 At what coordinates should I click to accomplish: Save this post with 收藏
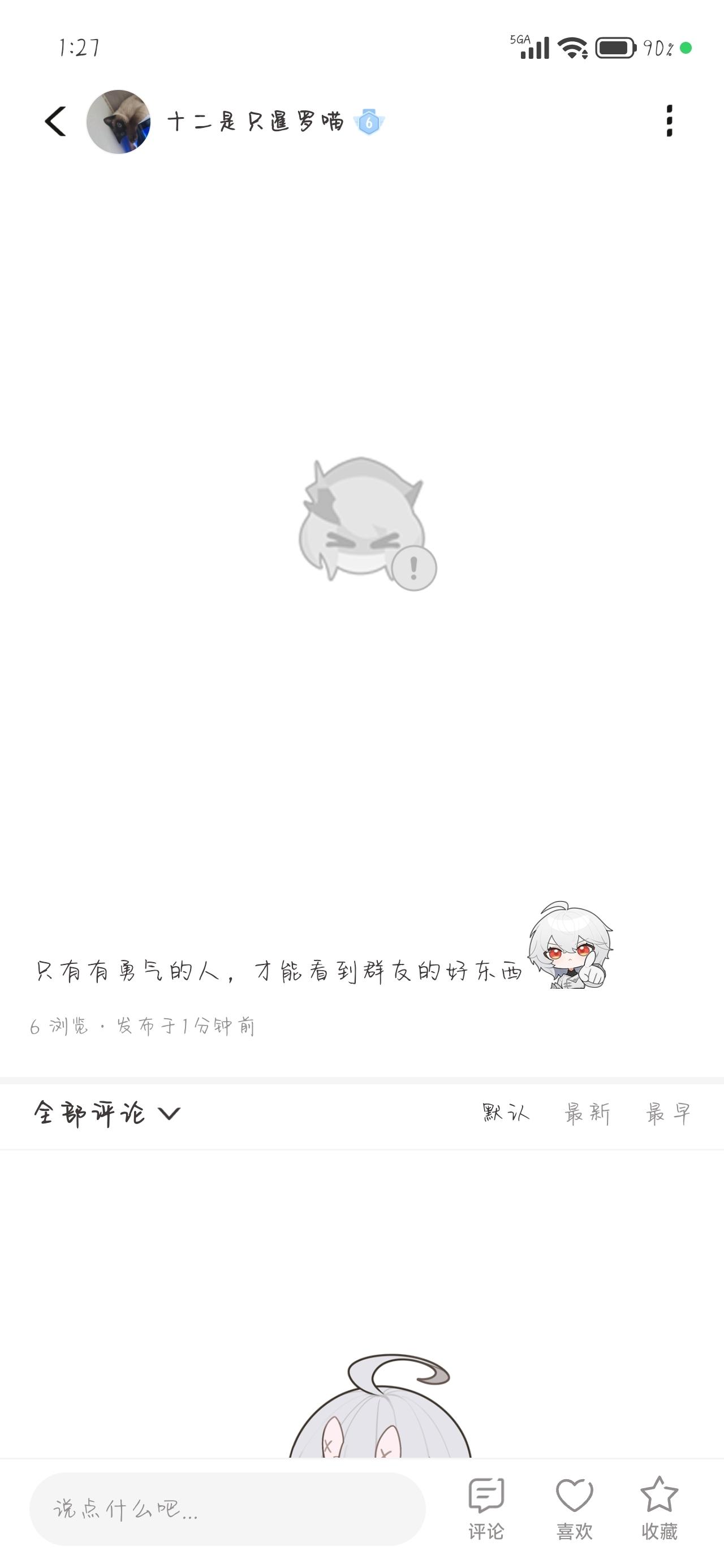click(x=659, y=1507)
